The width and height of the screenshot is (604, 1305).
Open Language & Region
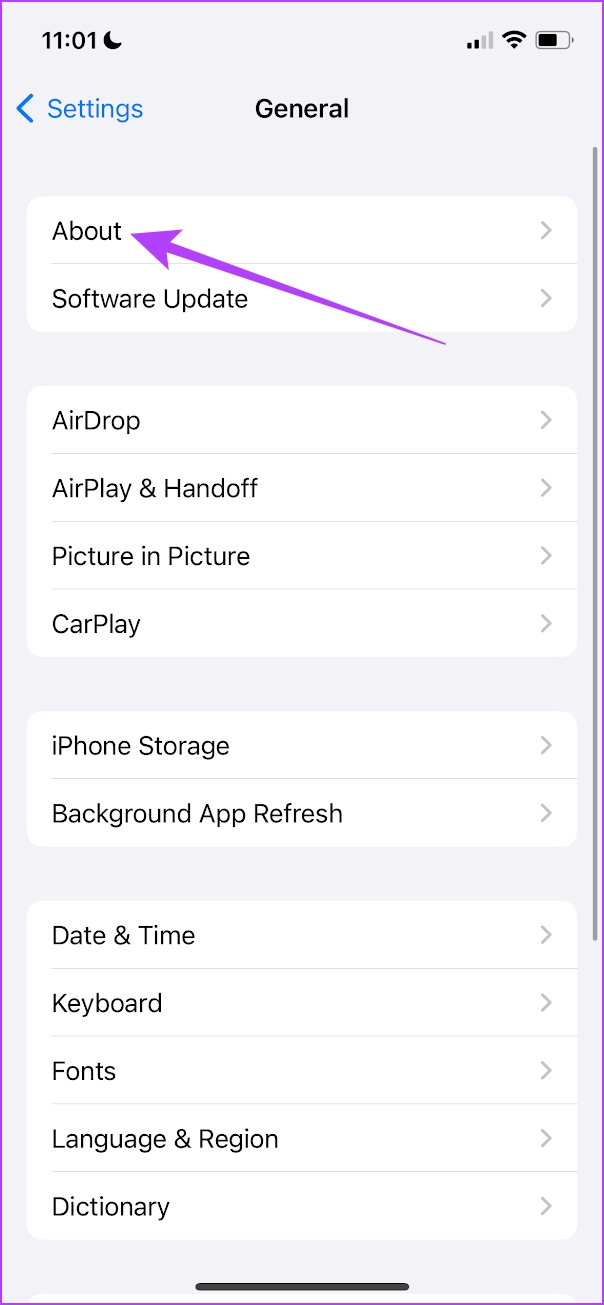[302, 1139]
